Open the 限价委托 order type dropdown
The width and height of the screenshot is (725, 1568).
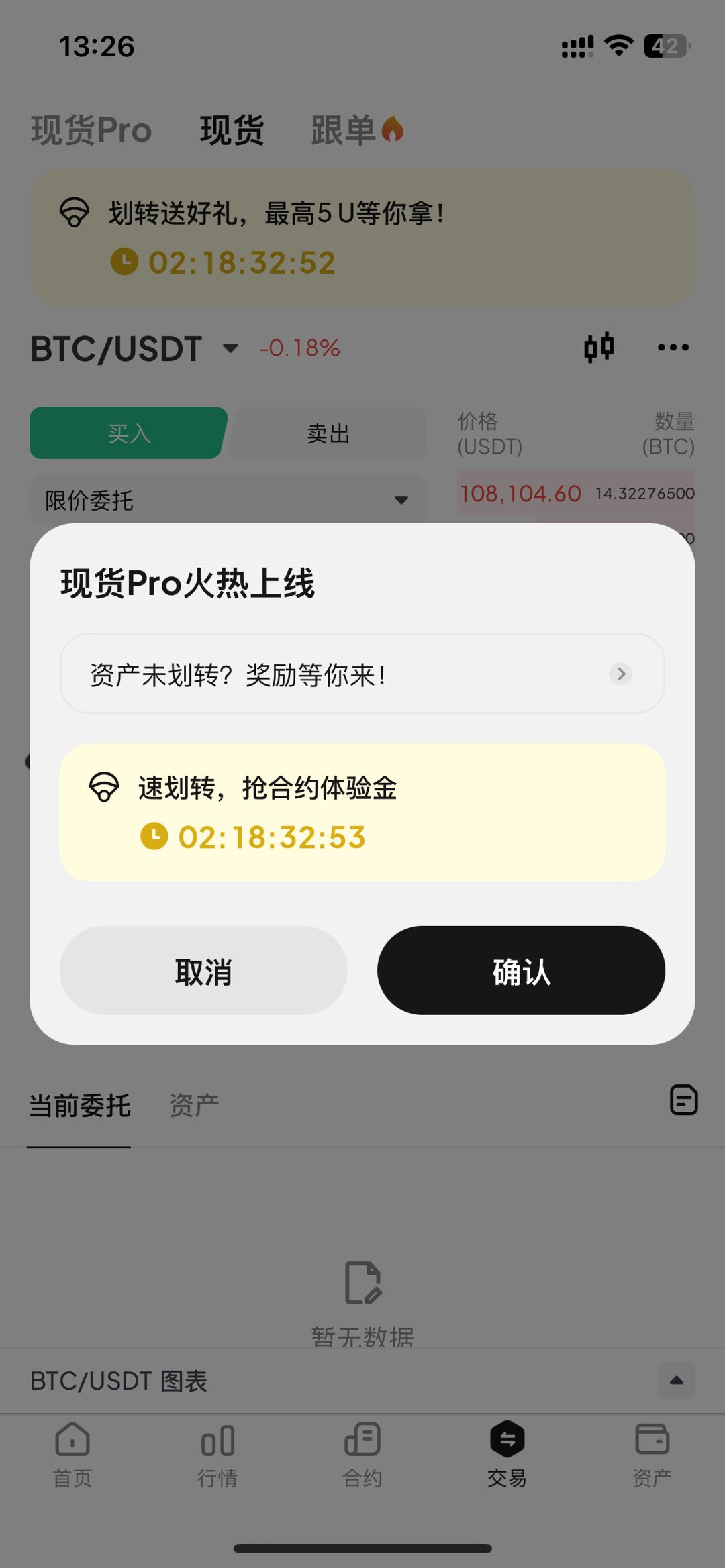click(x=228, y=500)
